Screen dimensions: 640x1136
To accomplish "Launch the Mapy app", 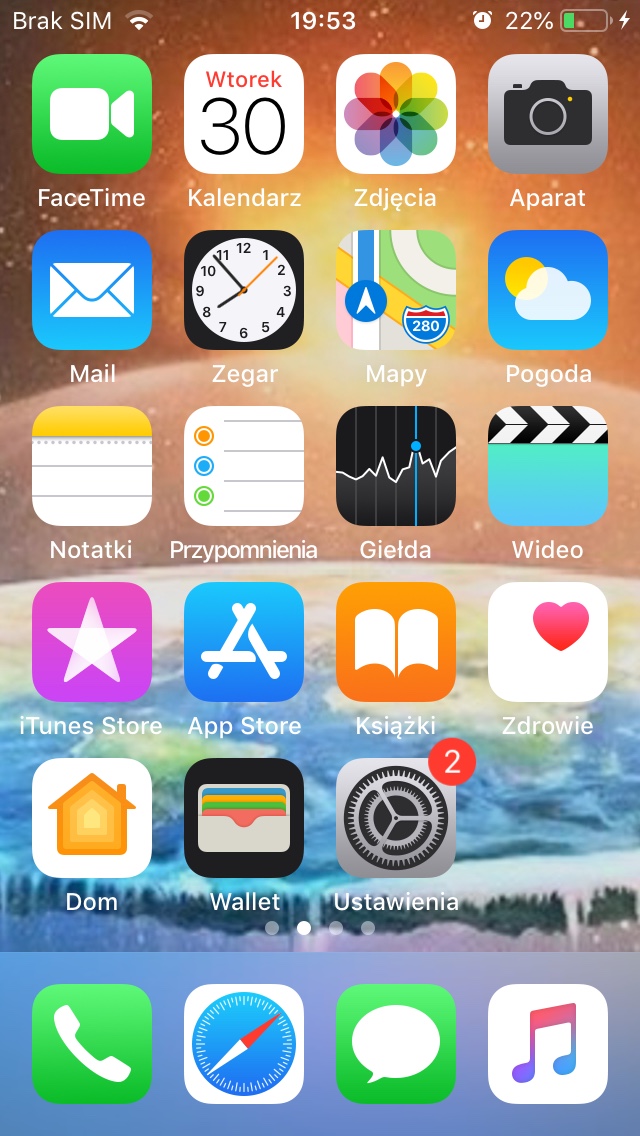I will pos(396,290).
